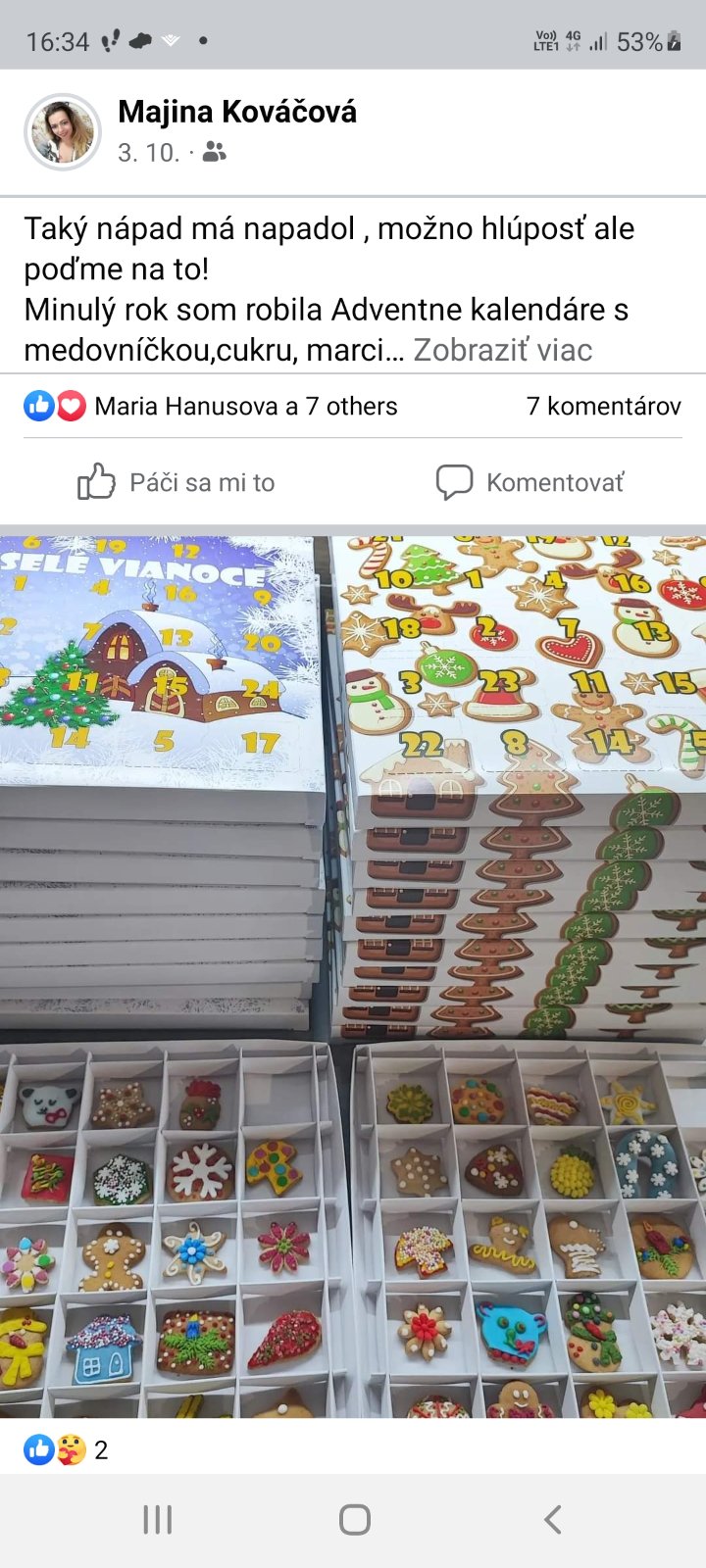The height and width of the screenshot is (1568, 706).
Task: Tap Komentovať to write a comment
Action: point(529,482)
